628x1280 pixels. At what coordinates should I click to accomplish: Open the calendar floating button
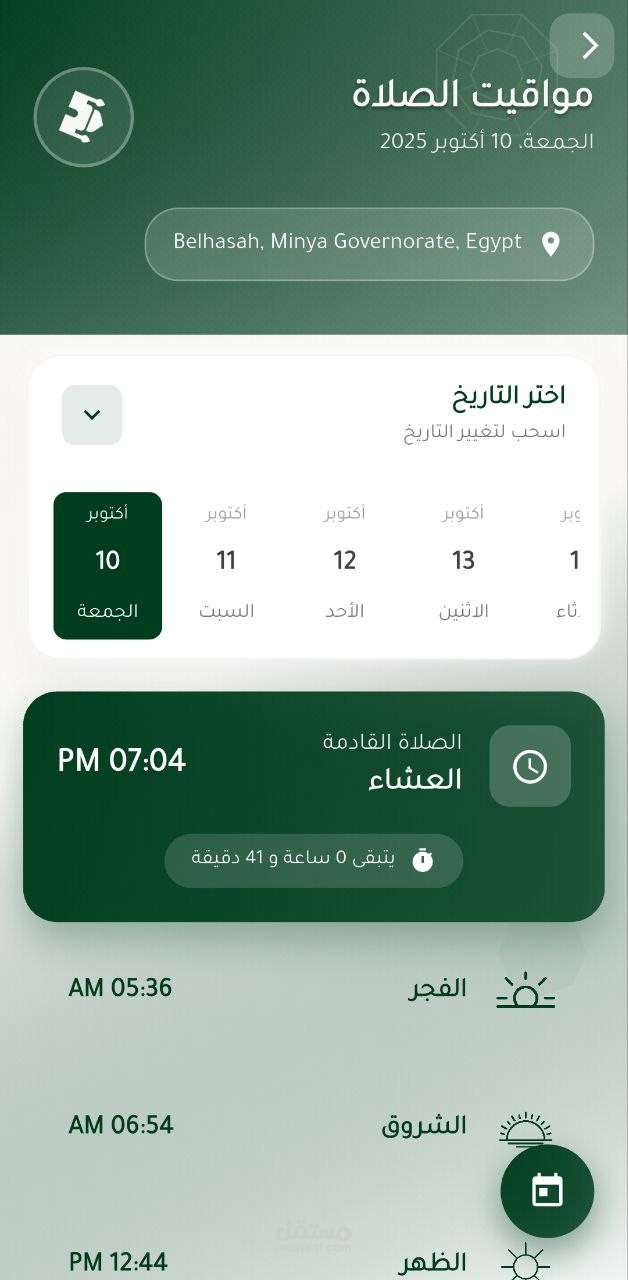547,1191
